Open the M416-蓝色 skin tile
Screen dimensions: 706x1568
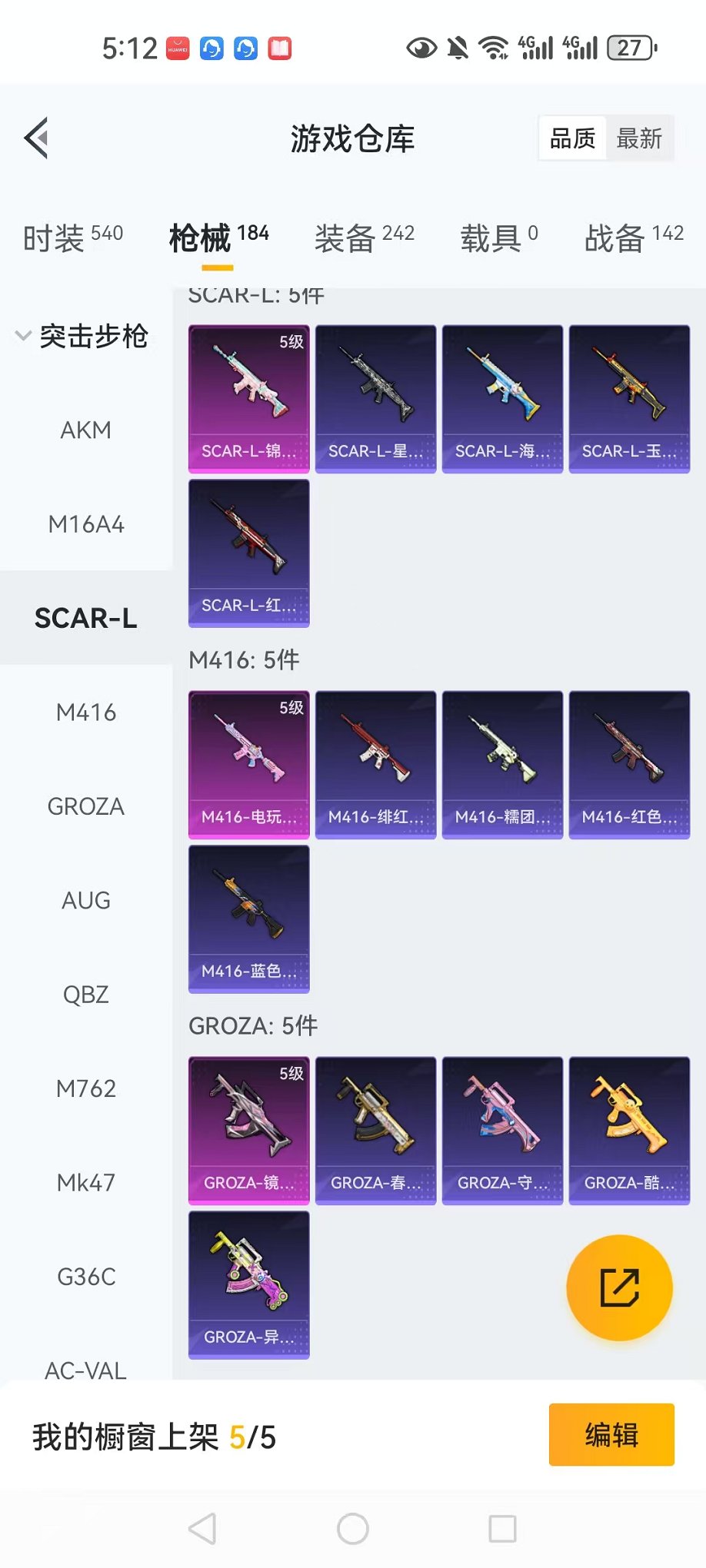(248, 919)
